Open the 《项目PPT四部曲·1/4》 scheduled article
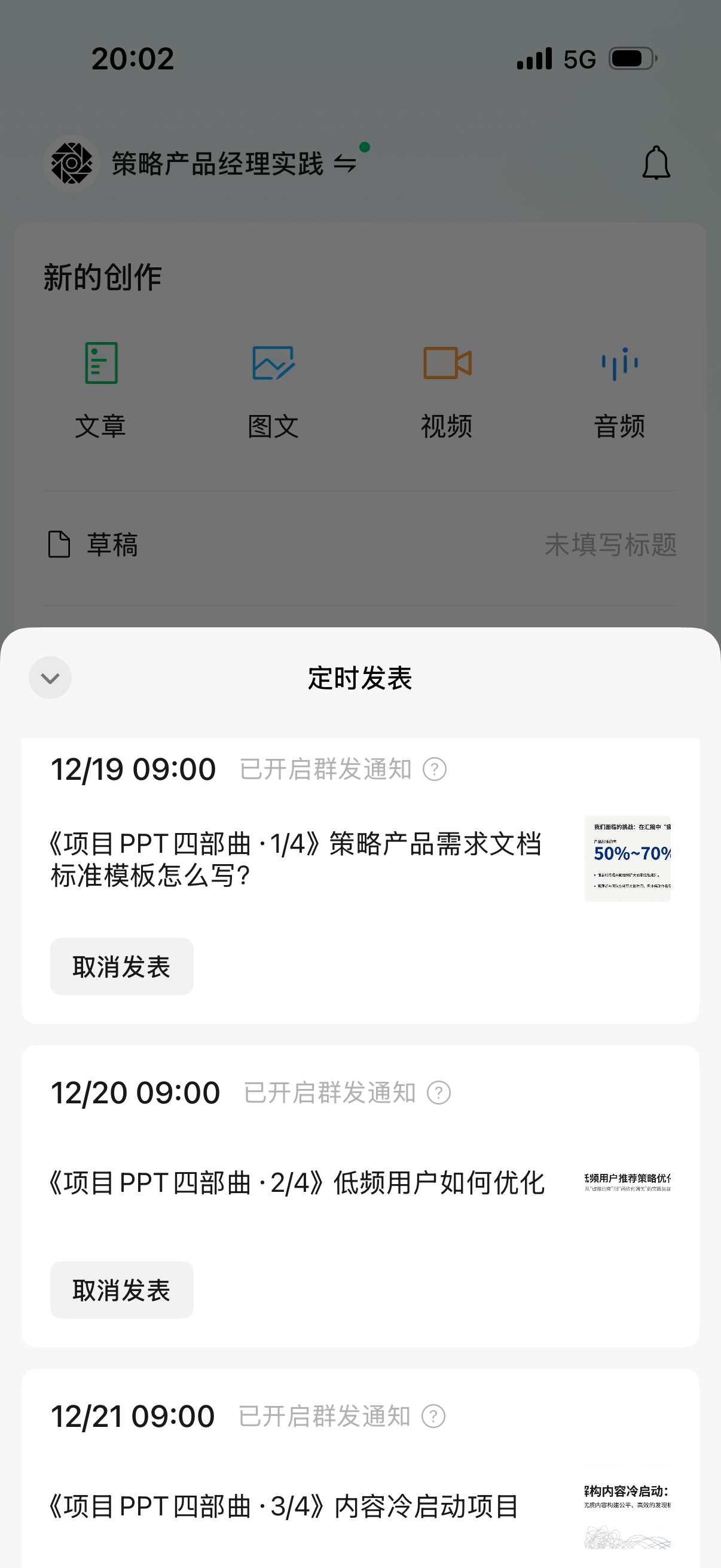This screenshot has width=721, height=1568. (x=297, y=859)
